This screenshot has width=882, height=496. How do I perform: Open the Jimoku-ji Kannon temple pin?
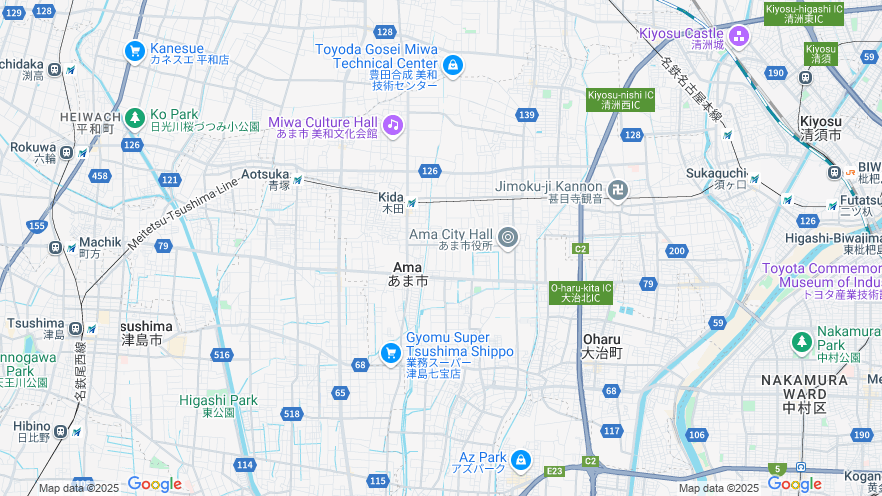point(618,190)
